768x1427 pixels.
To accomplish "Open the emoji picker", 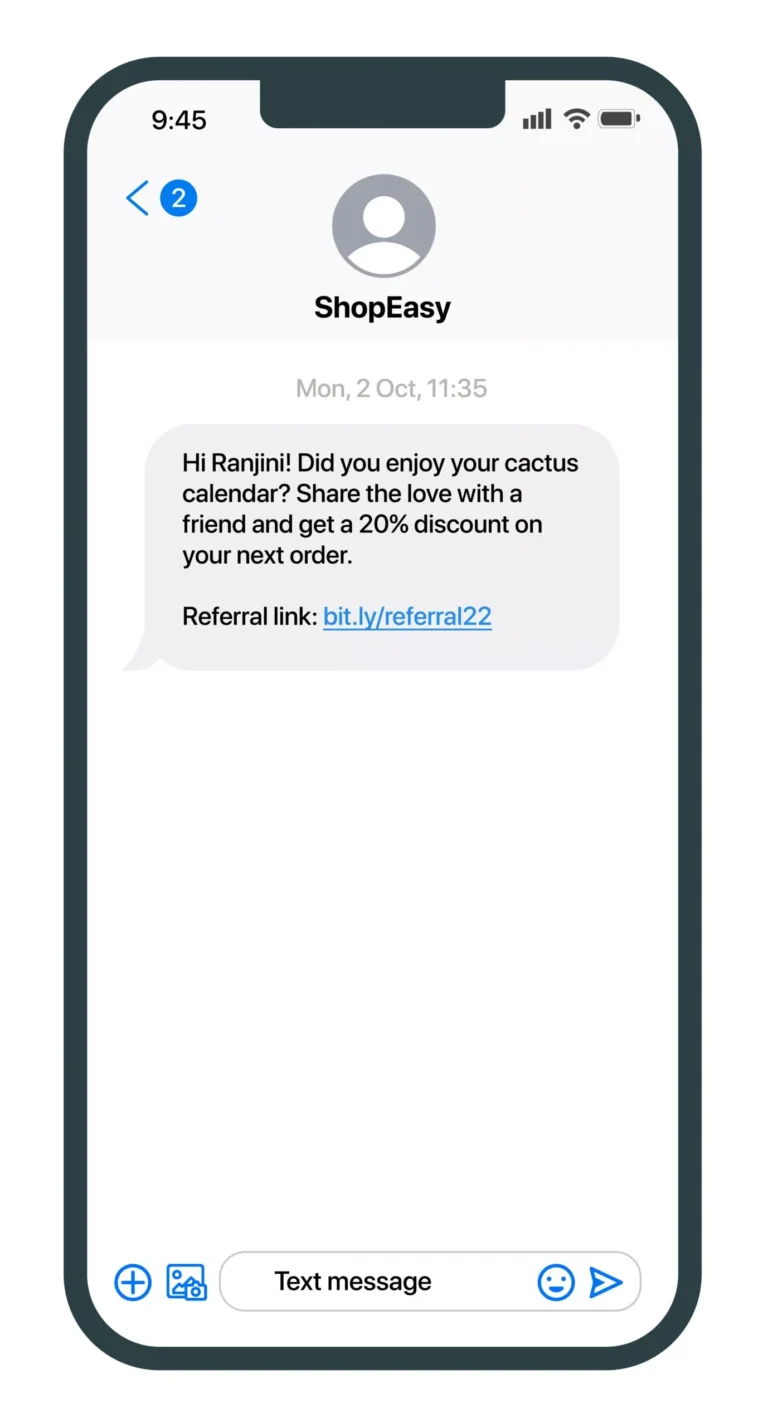I will click(x=556, y=1281).
